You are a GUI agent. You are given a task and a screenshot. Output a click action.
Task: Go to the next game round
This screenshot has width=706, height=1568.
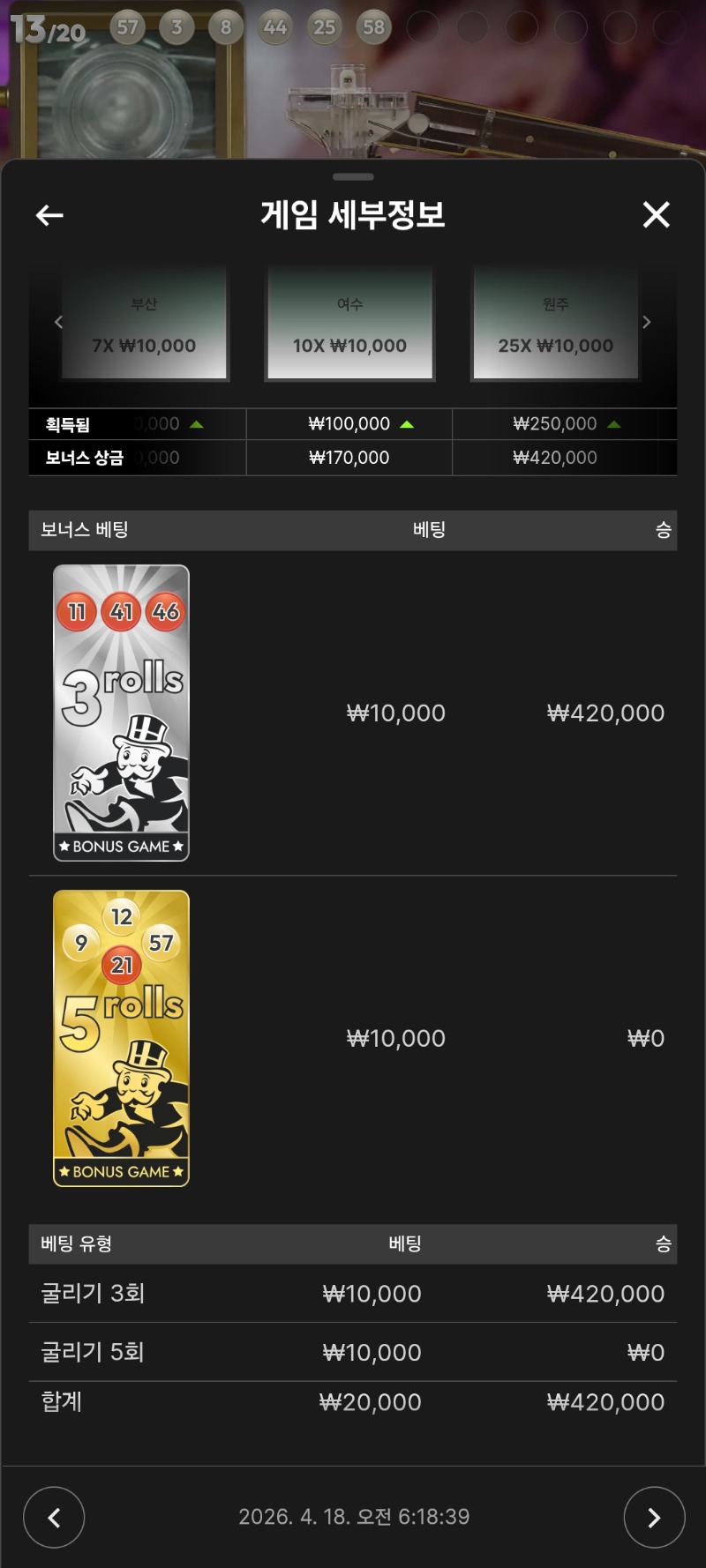coord(654,1517)
